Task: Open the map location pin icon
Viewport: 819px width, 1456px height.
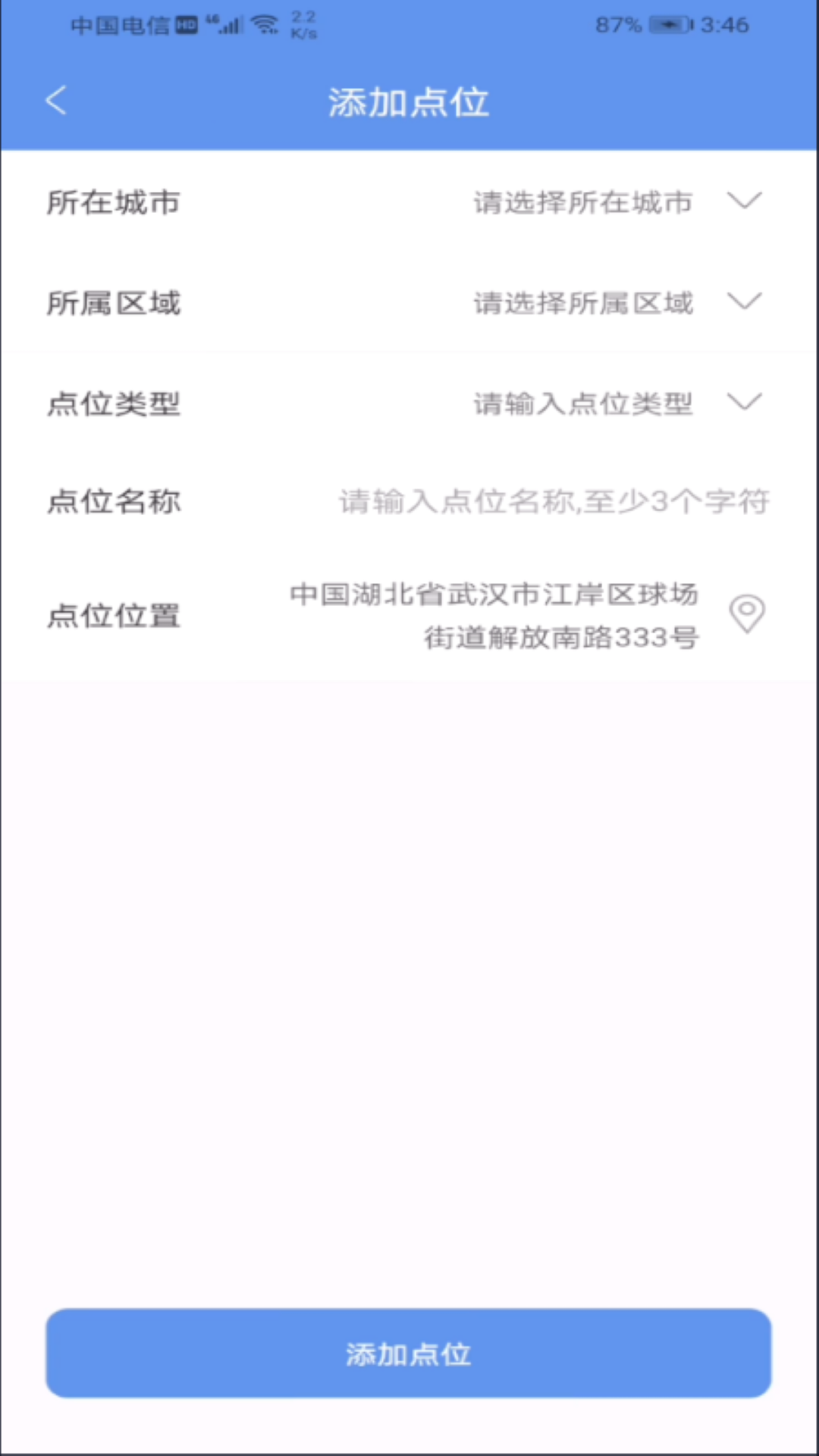Action: pos(747,614)
